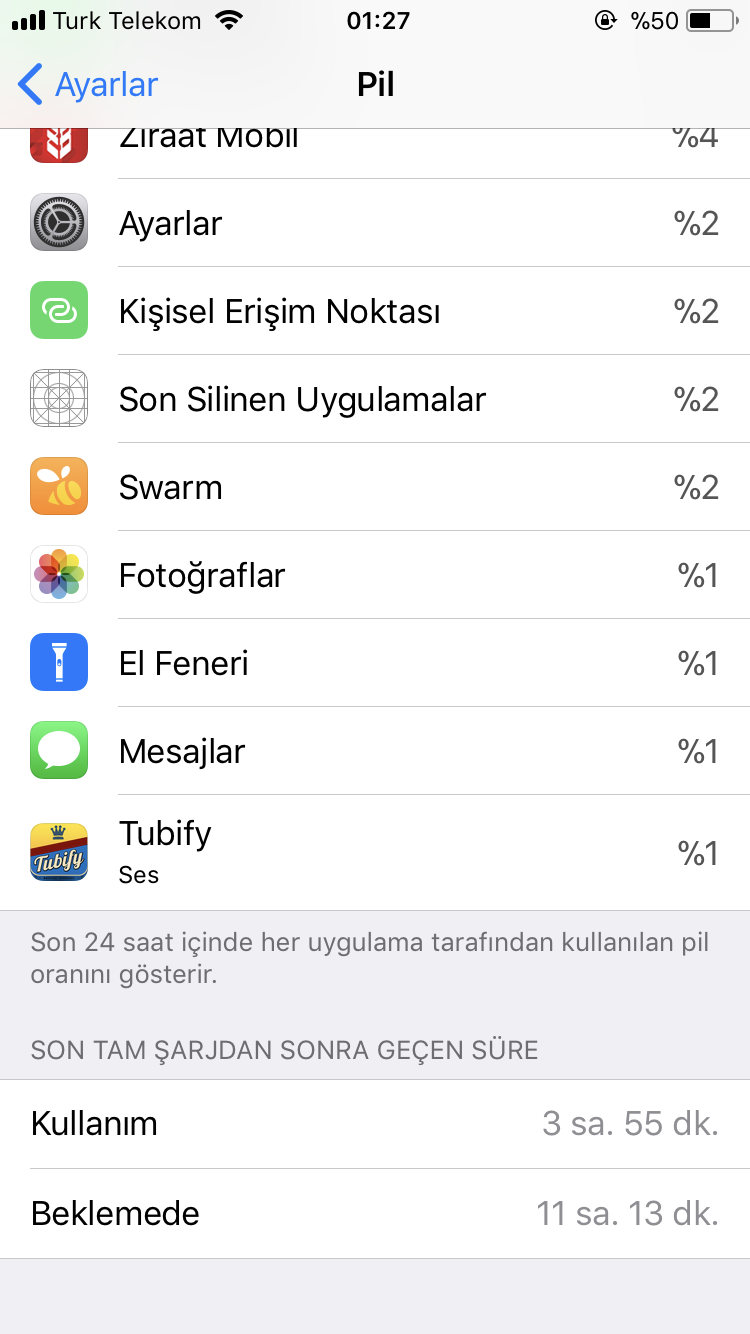Select the Kişisel Erişim Noktası row

pyautogui.click(x=375, y=311)
